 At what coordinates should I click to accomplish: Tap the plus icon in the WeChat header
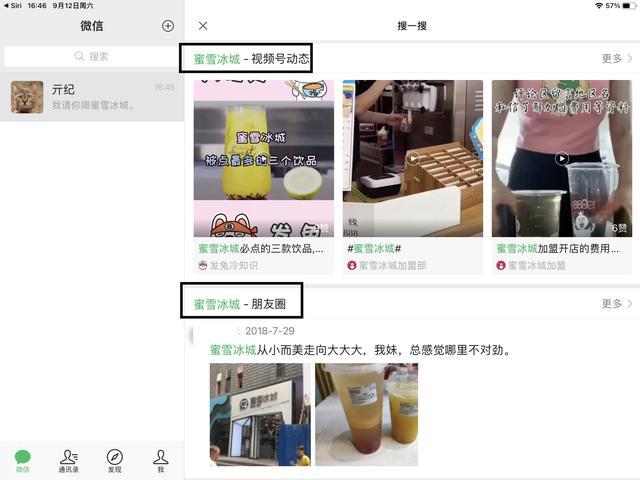[168, 26]
